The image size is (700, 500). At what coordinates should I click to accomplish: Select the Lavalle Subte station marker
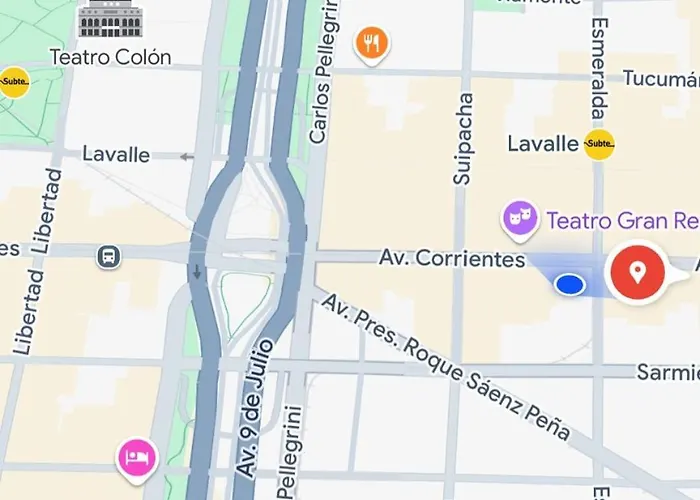point(599,145)
